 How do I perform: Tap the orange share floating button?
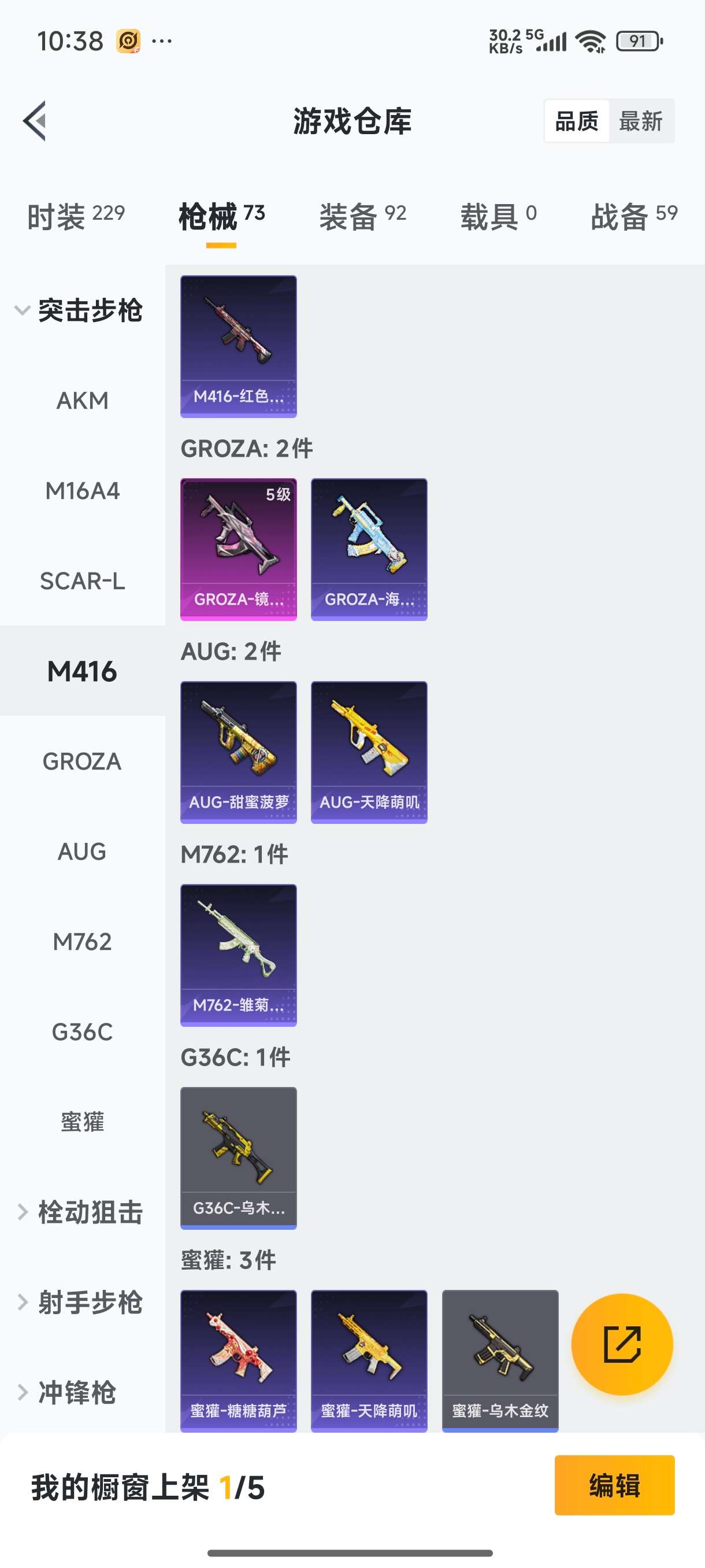(x=622, y=1344)
